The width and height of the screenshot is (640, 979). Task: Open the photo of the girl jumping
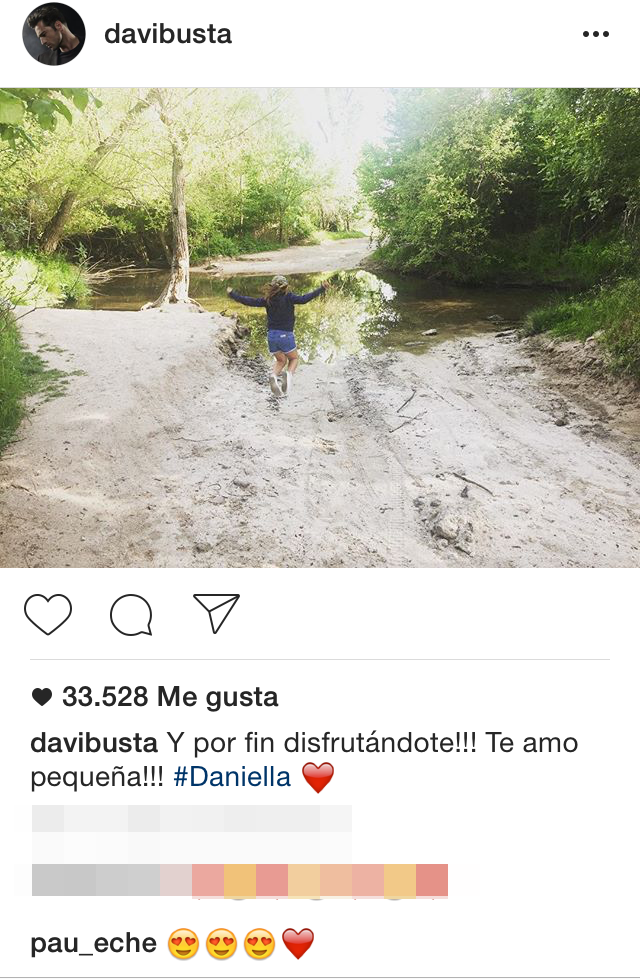[320, 328]
